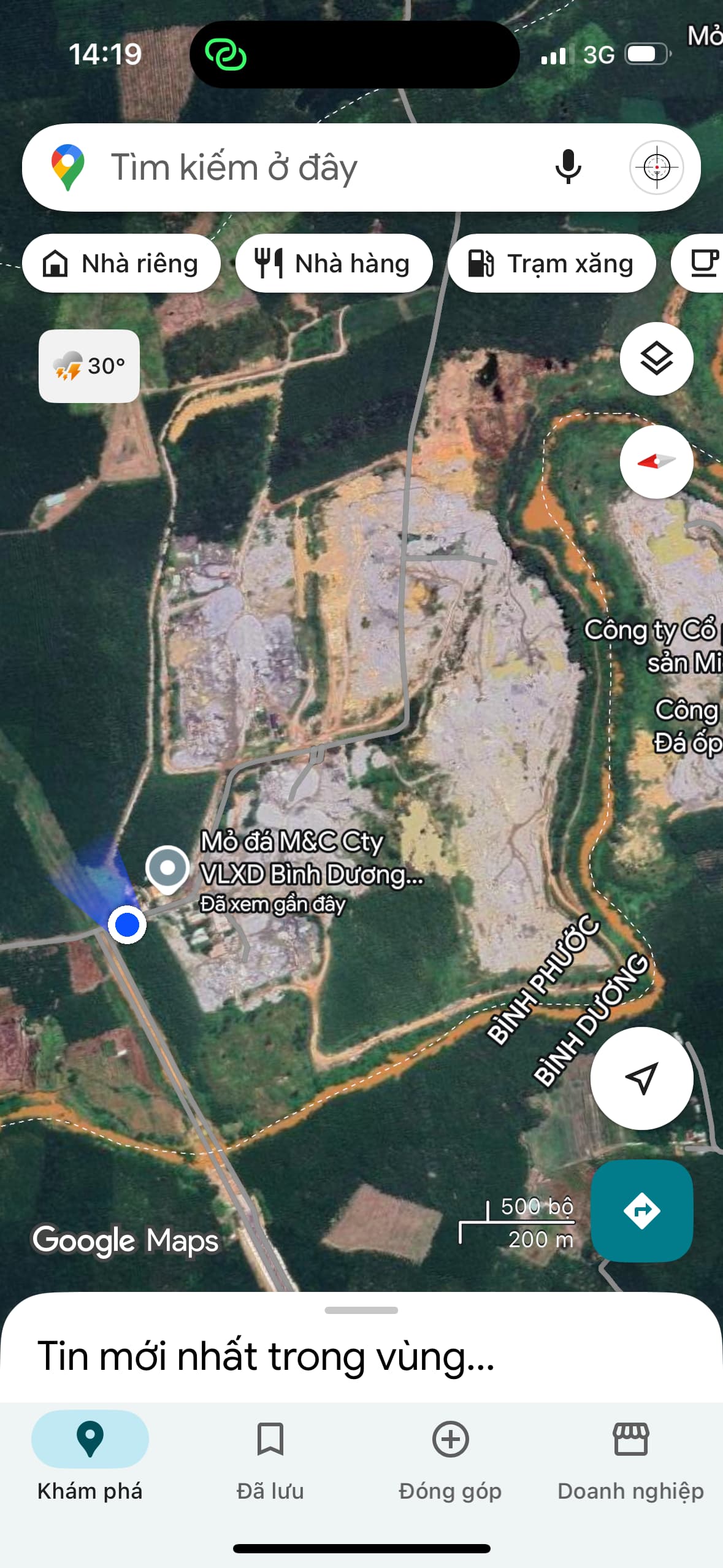Open the Đóng góp tab
The image size is (723, 1568).
point(450,1455)
